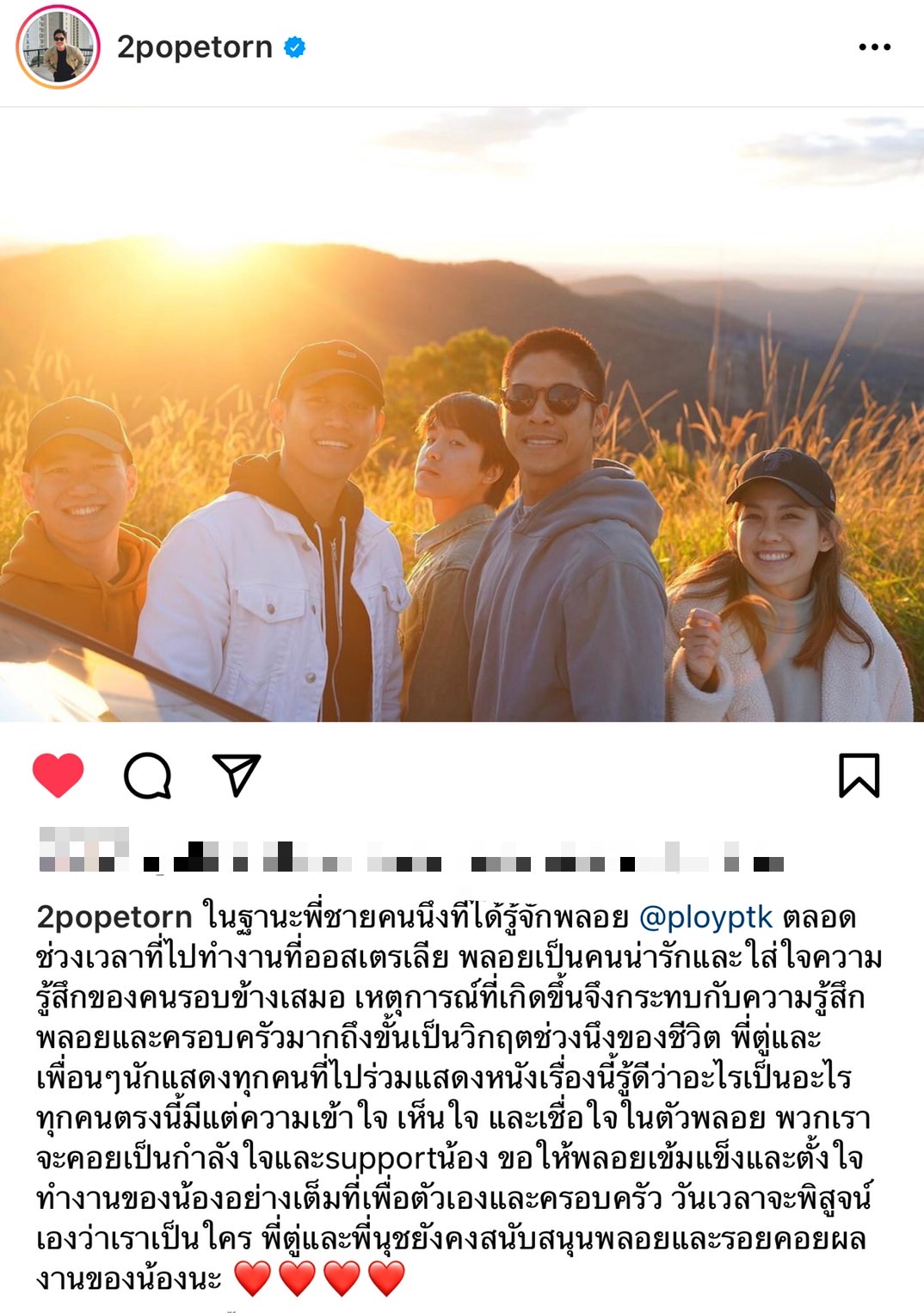Save the post with the bookmark icon
This screenshot has width=924, height=1313.
859,774
